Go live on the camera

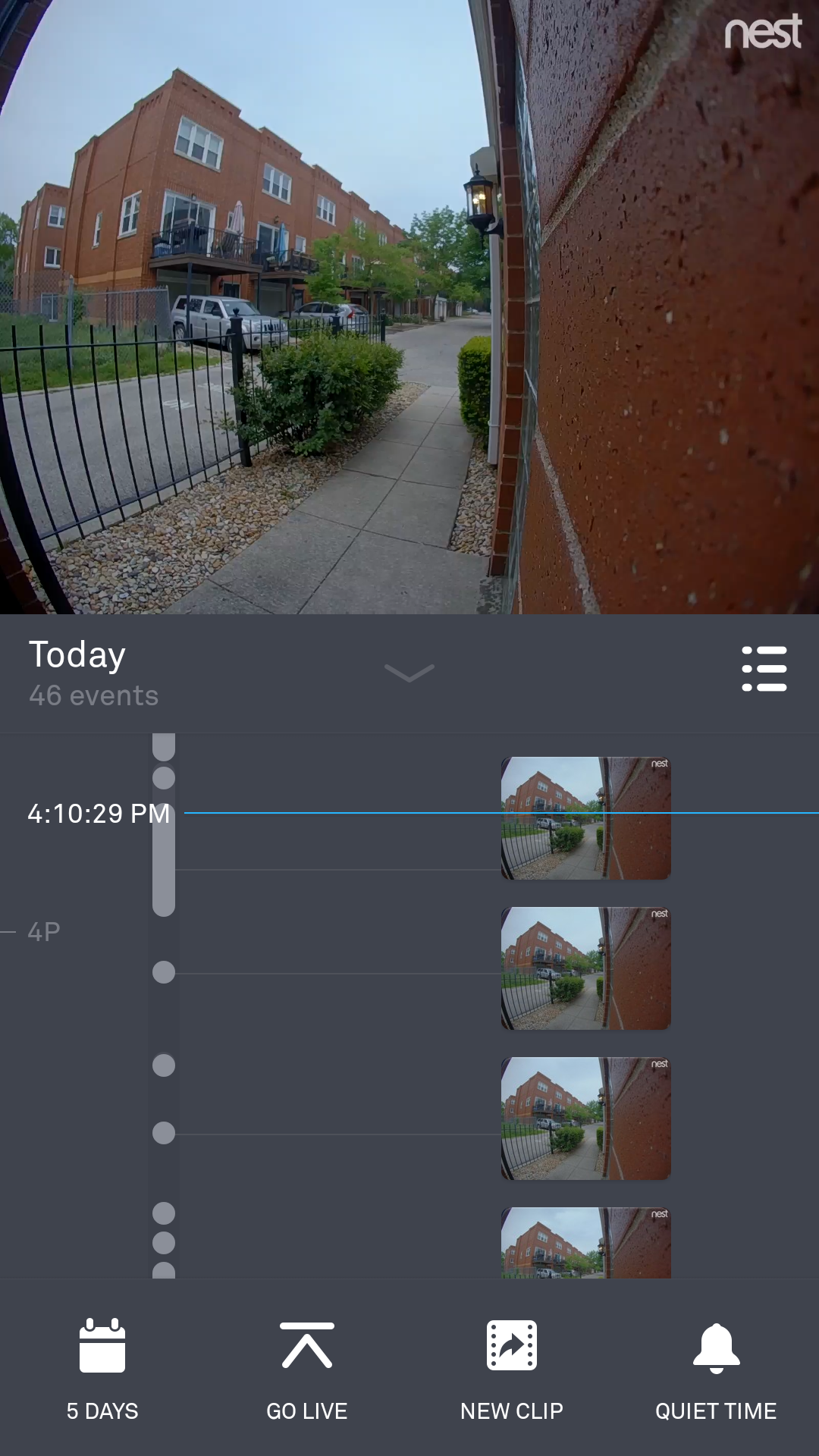click(307, 1369)
